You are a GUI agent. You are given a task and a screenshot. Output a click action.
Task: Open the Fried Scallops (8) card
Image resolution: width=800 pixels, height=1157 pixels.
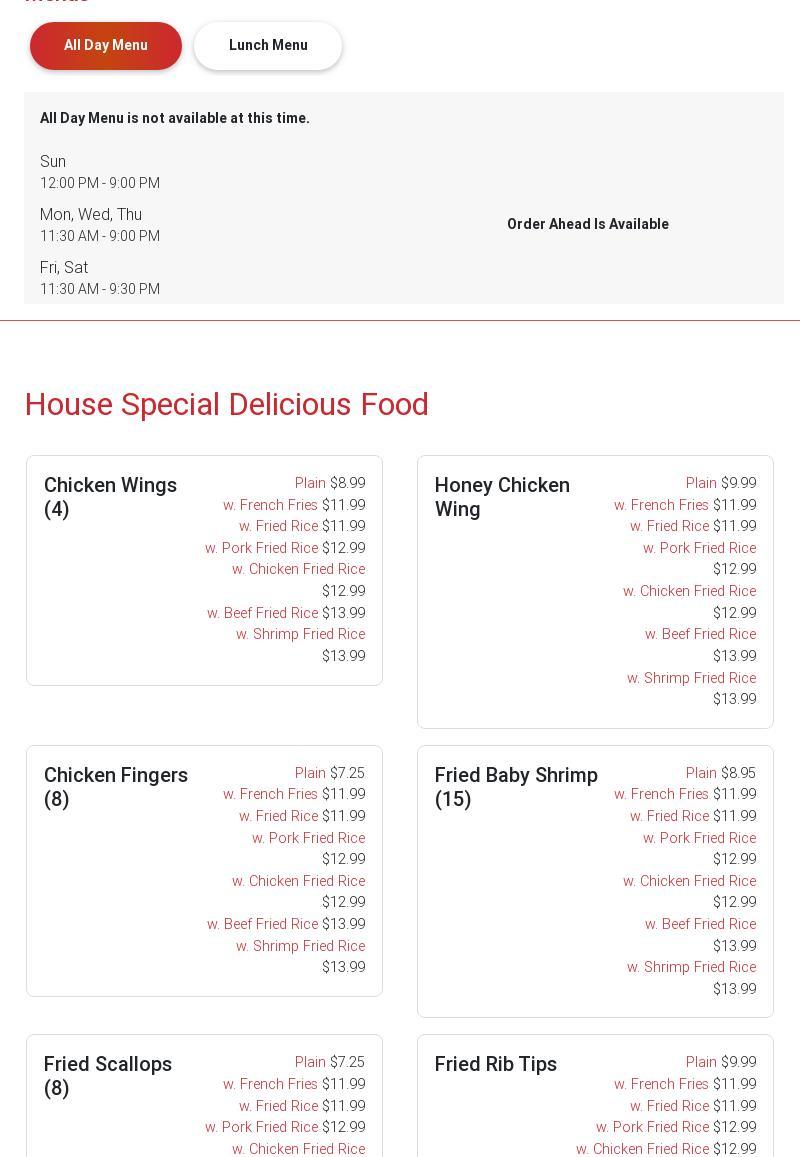(x=108, y=1076)
